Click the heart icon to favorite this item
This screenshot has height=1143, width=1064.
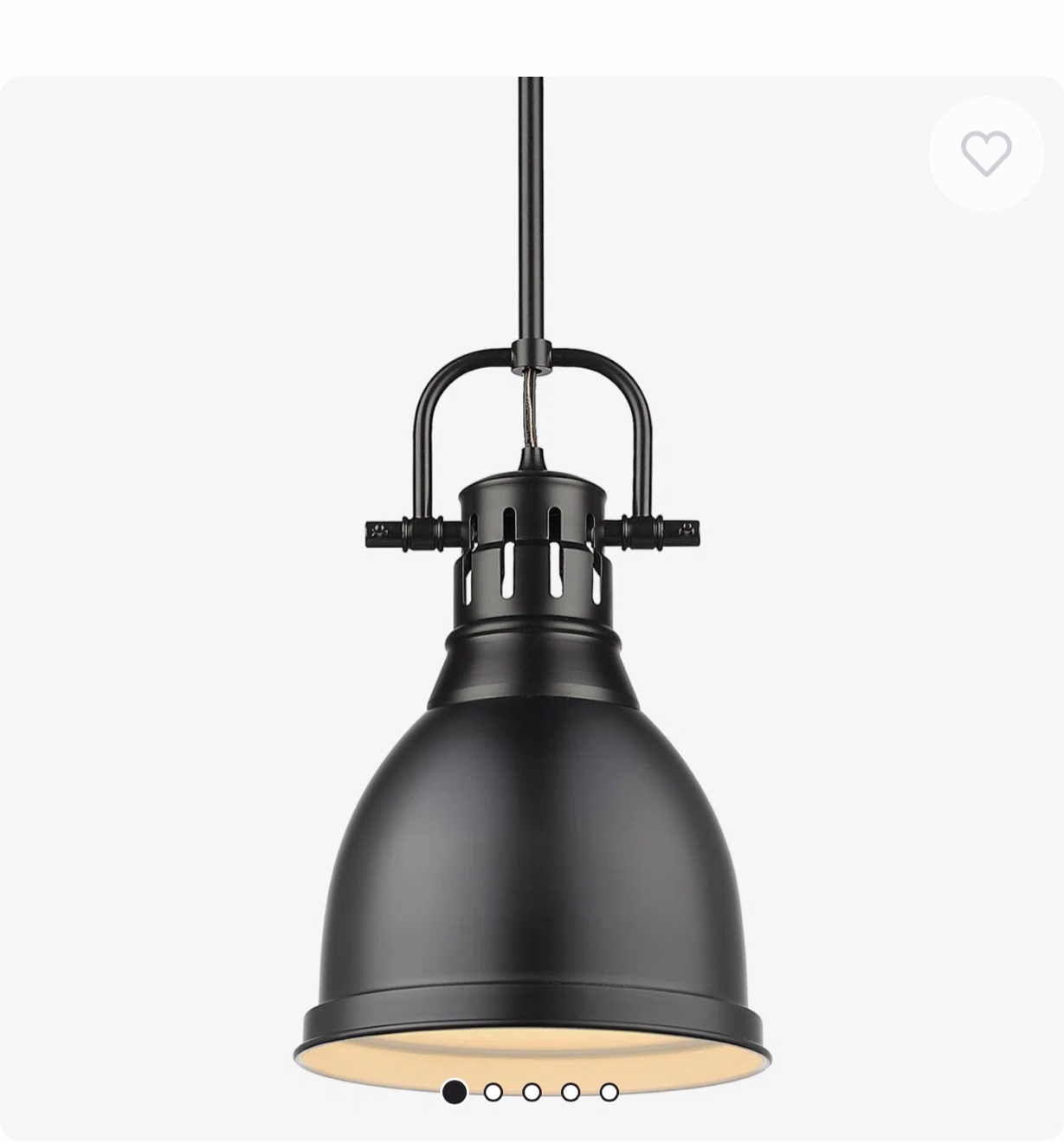(x=987, y=154)
